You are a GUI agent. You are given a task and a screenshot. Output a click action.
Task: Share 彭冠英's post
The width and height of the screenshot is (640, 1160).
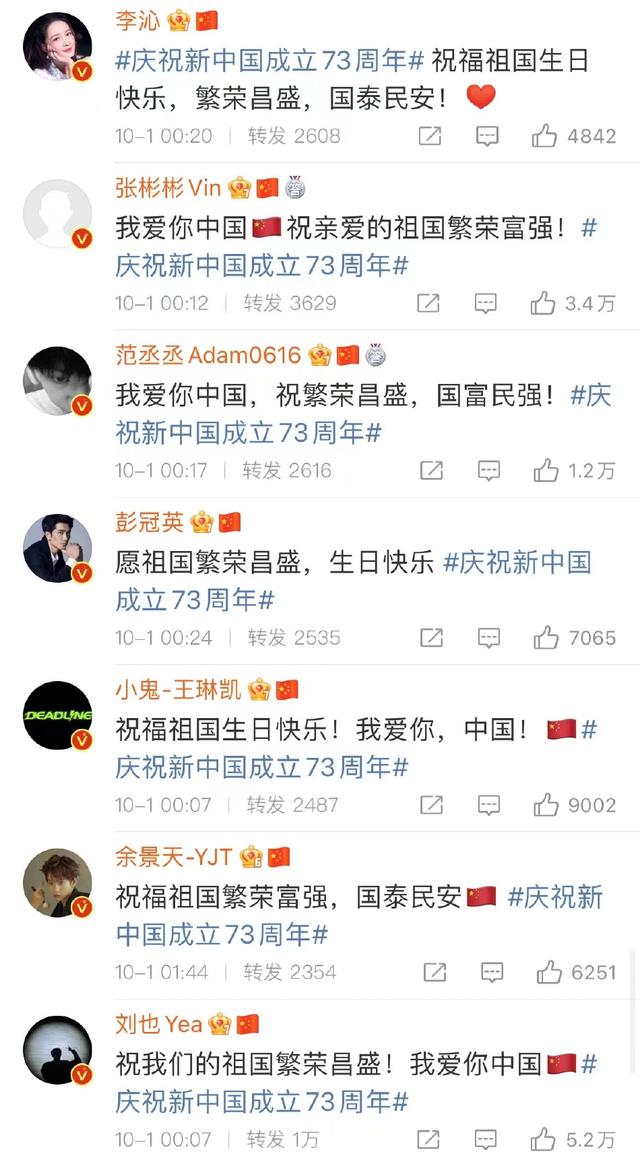tap(430, 637)
